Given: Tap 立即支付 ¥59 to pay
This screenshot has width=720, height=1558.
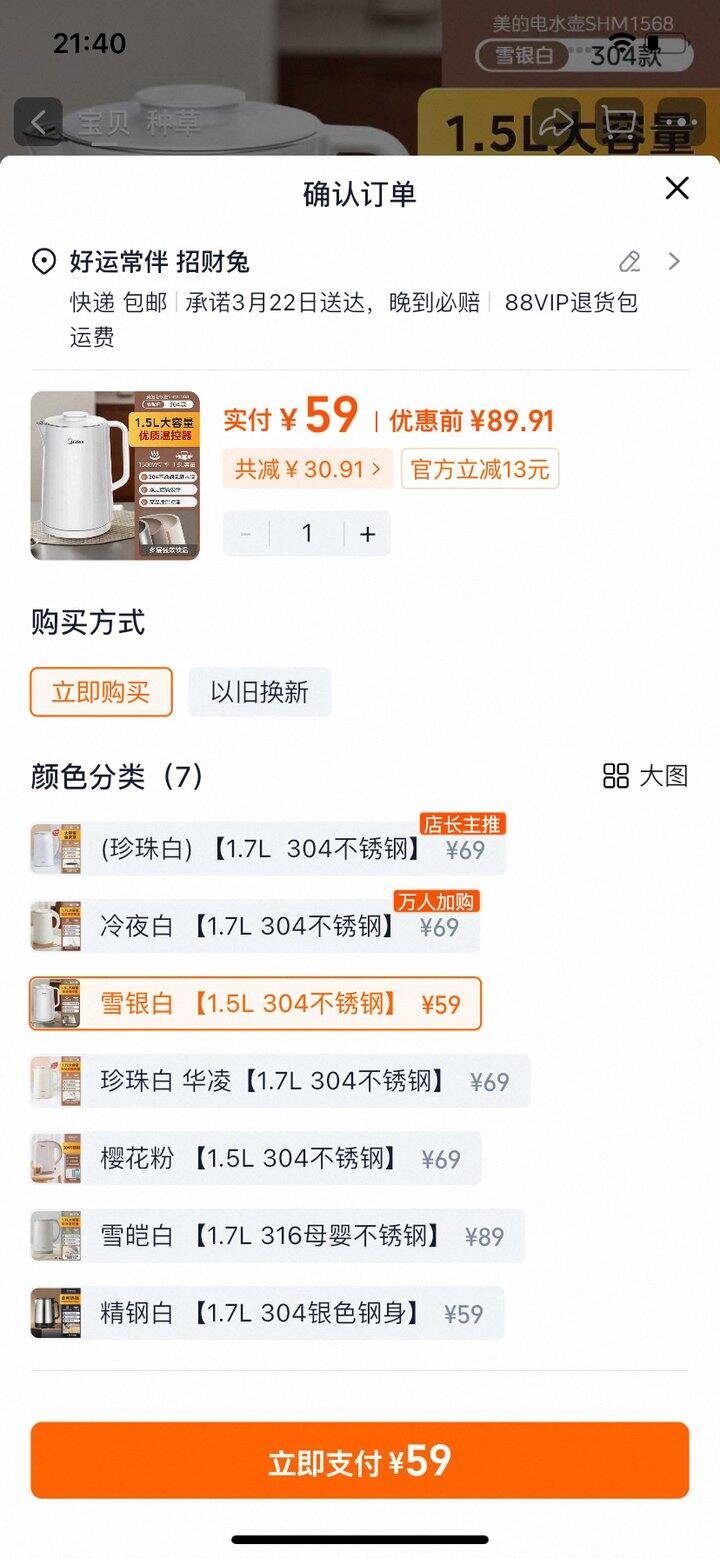Looking at the screenshot, I should click(360, 1461).
